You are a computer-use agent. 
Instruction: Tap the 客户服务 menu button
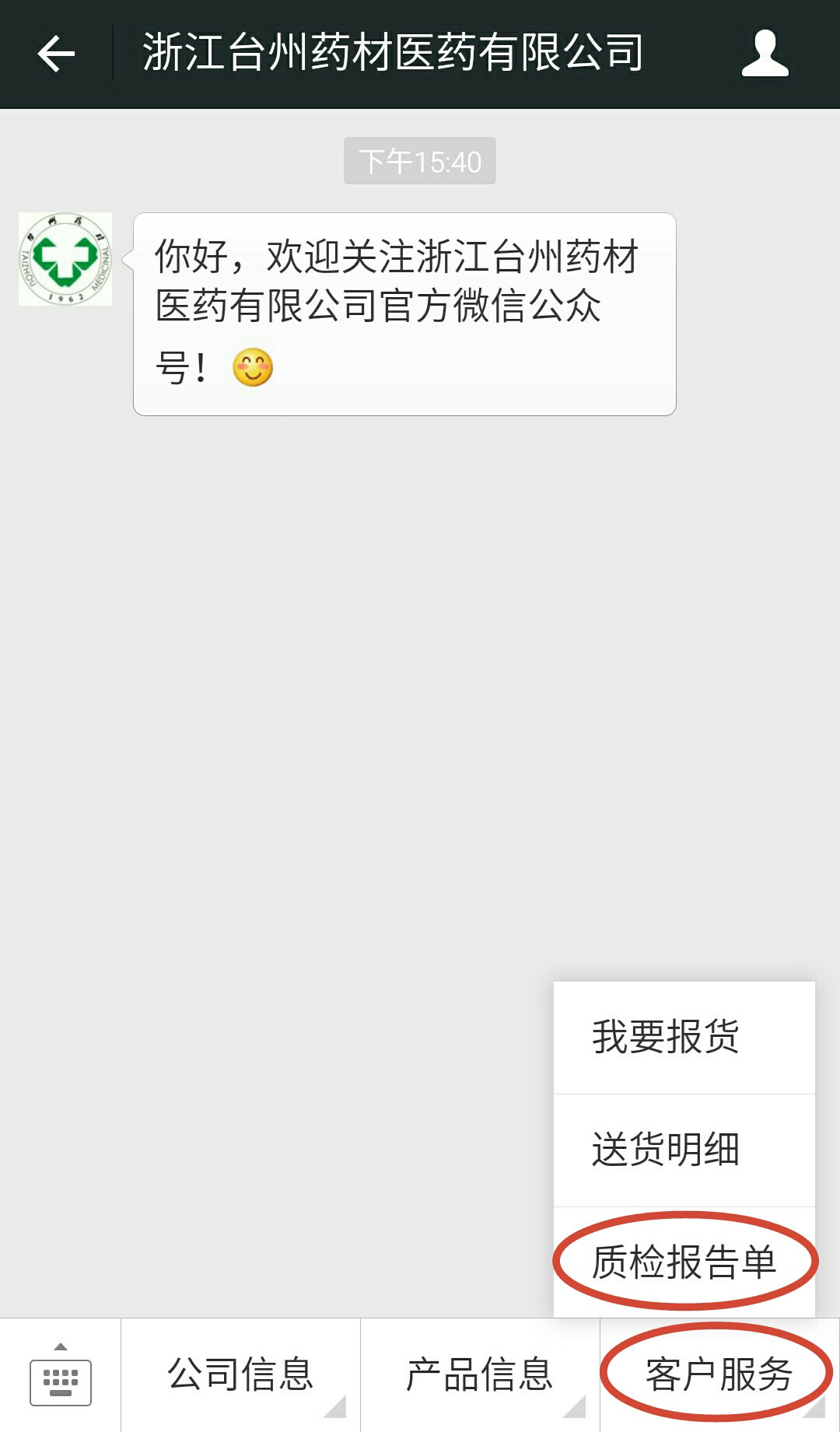click(x=719, y=1375)
